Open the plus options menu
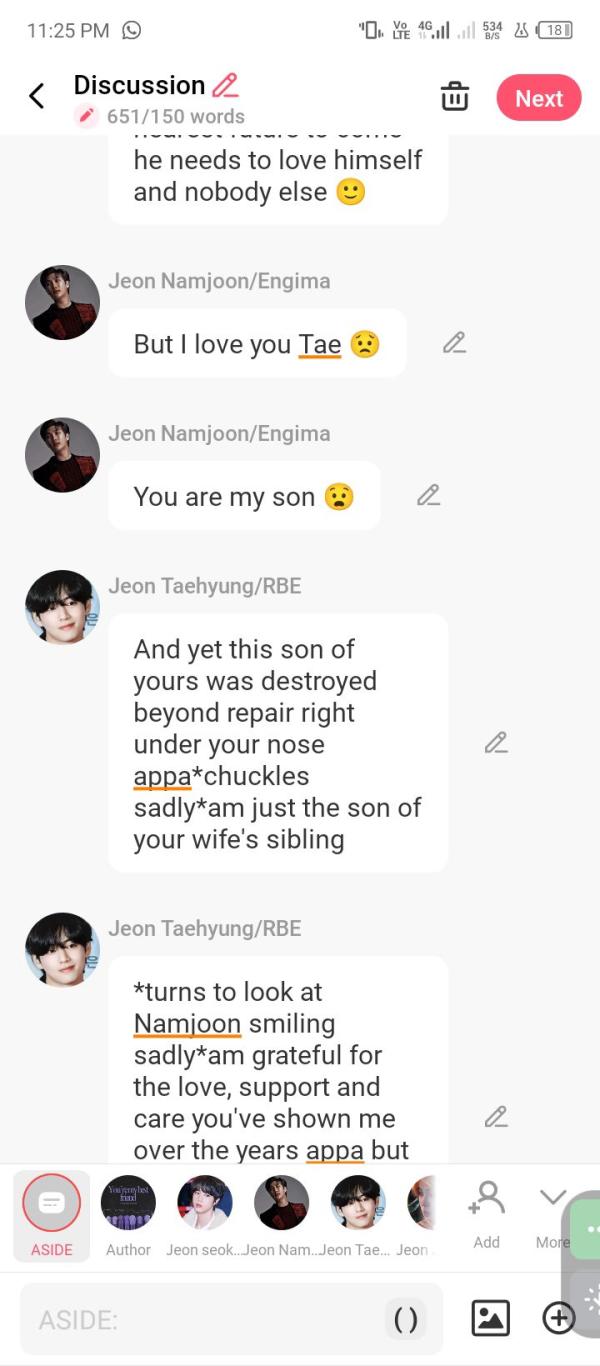Image resolution: width=600 pixels, height=1366 pixels. point(559,1318)
